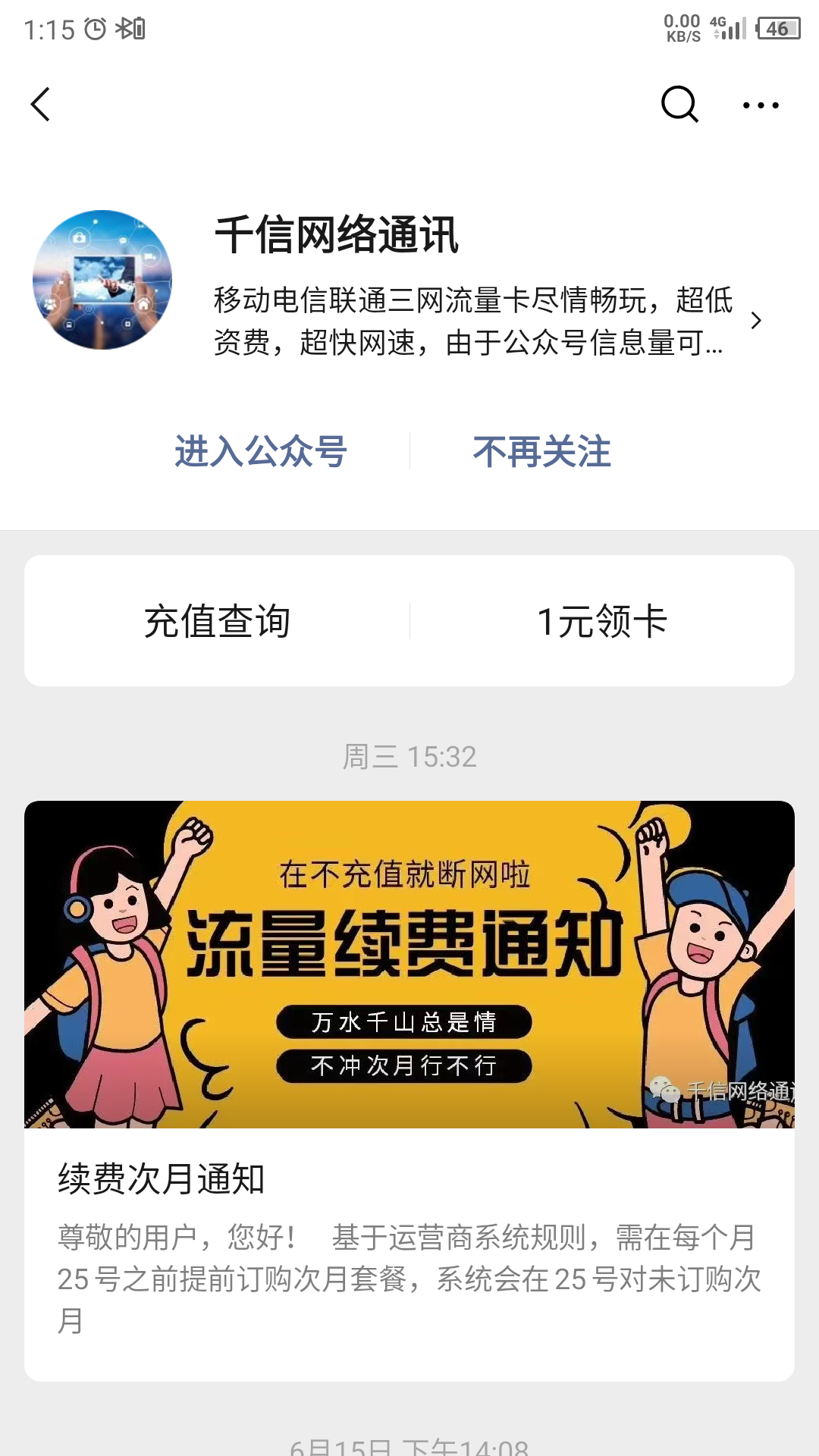Expand the account profile via right chevron
The width and height of the screenshot is (819, 1456).
pos(758,322)
